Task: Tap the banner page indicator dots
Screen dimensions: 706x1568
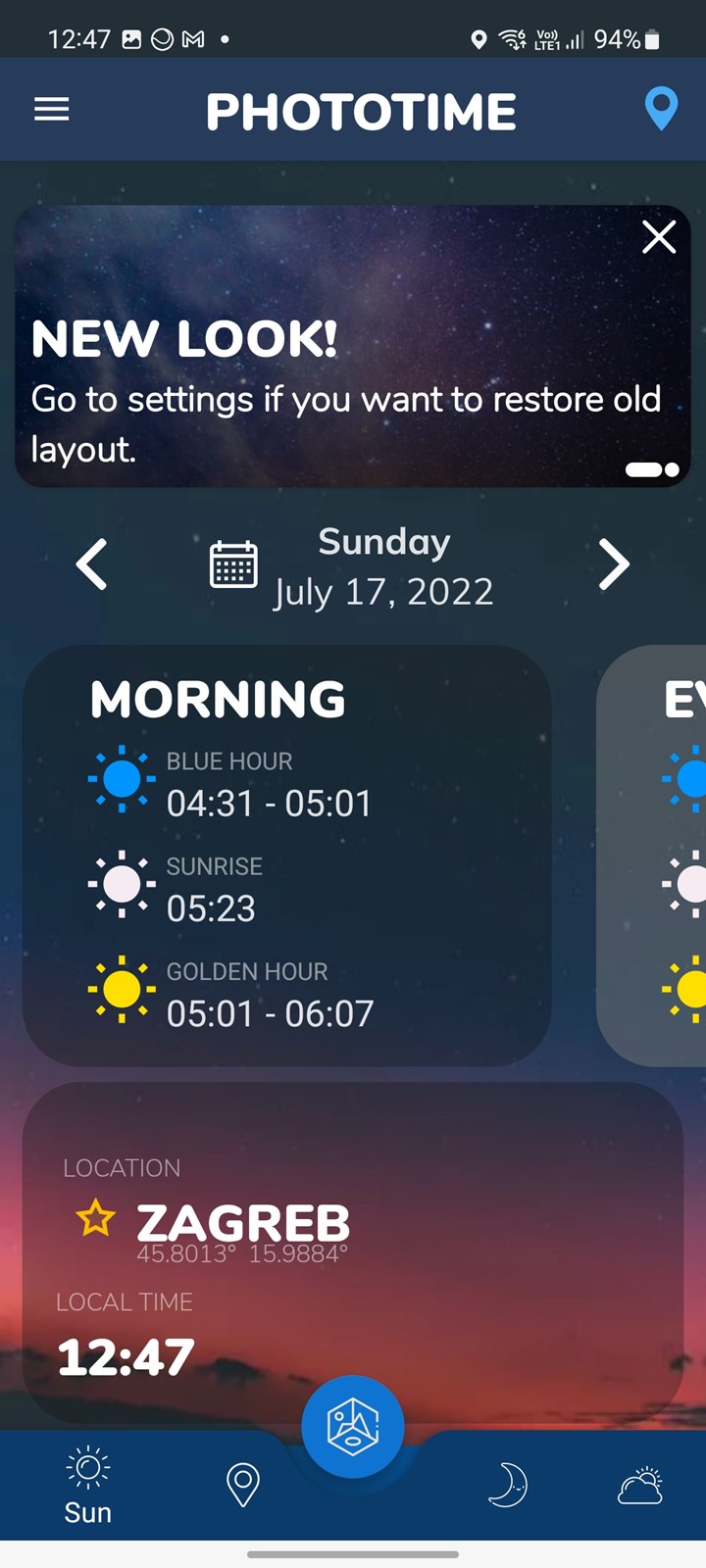Action: coord(652,469)
